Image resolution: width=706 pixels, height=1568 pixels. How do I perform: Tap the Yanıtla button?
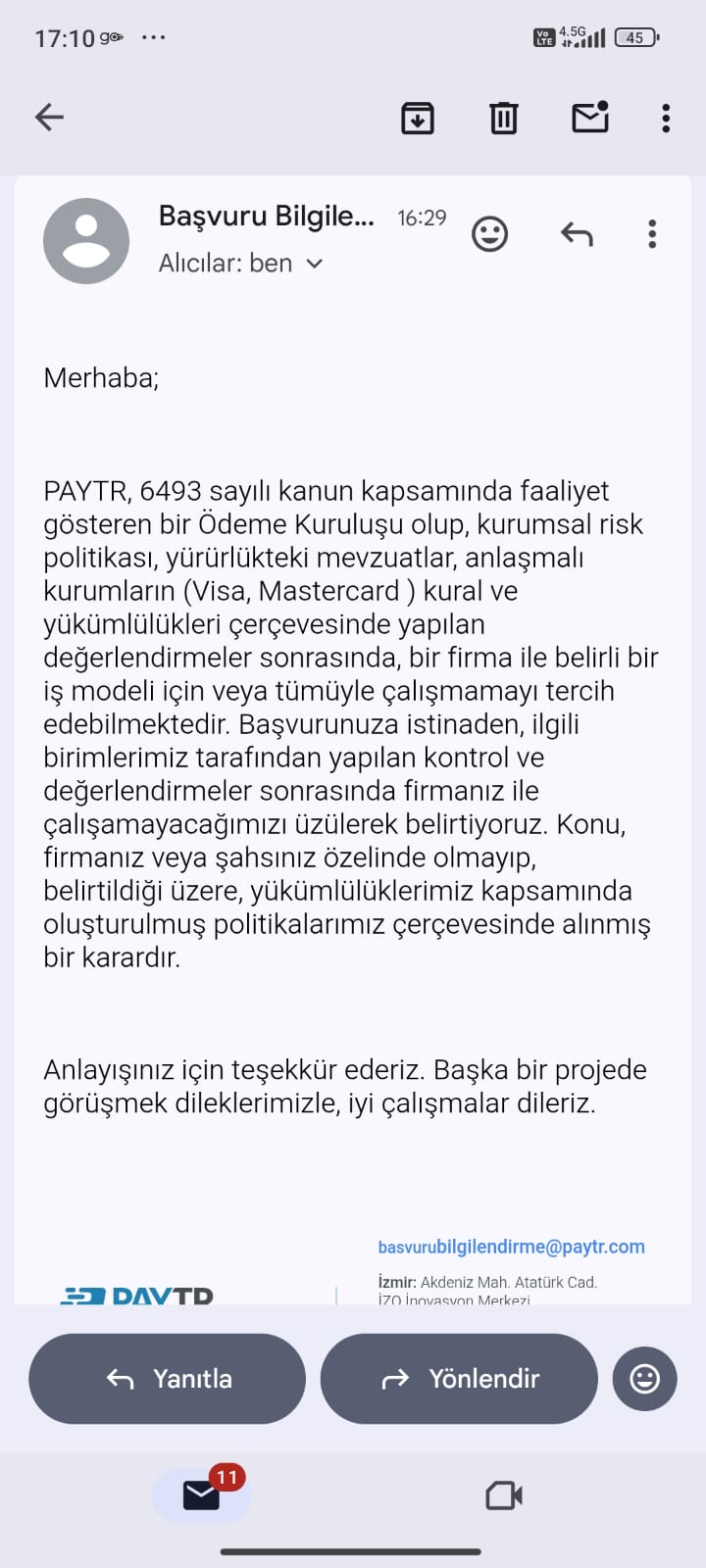click(168, 1379)
